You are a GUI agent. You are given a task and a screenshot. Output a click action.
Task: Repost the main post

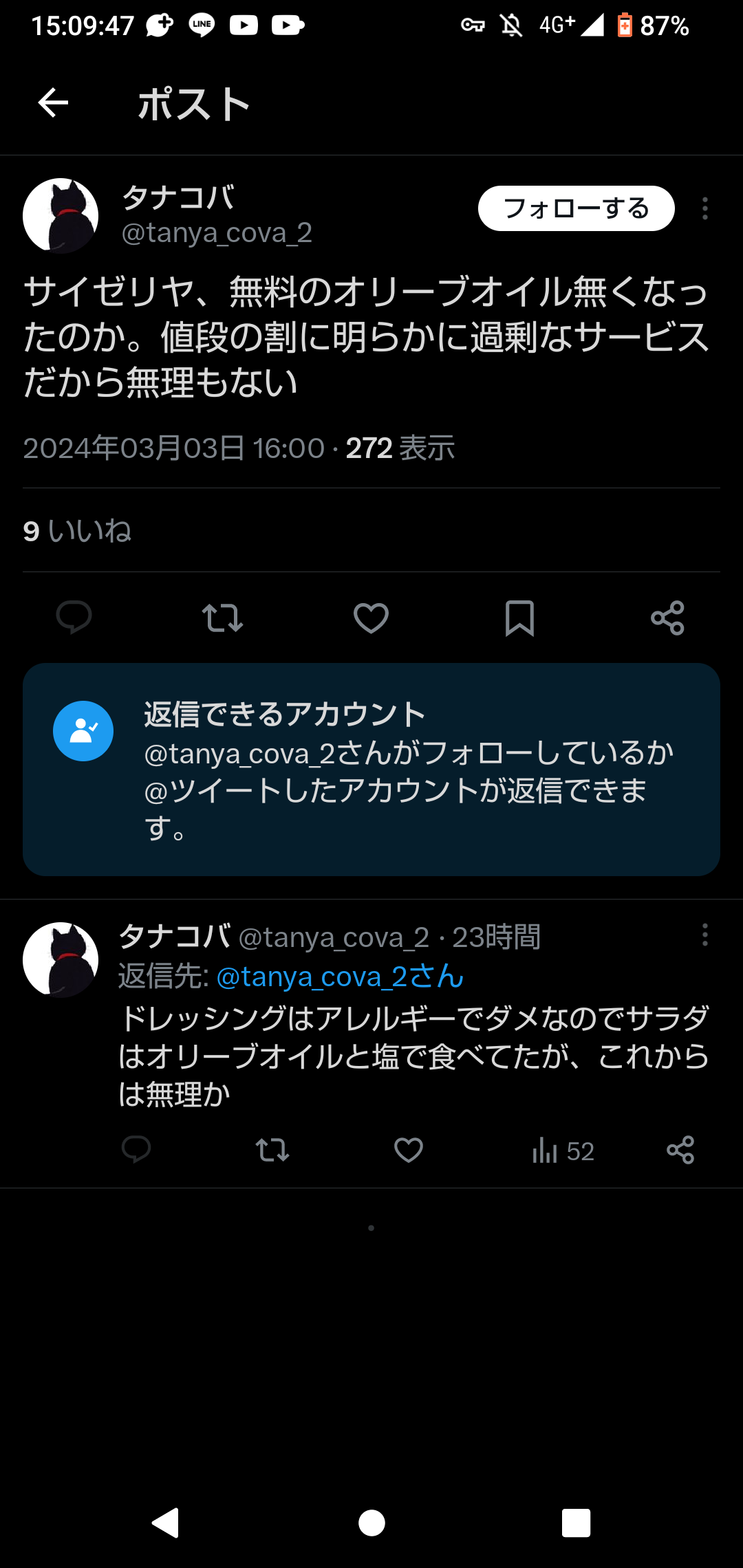tap(222, 617)
